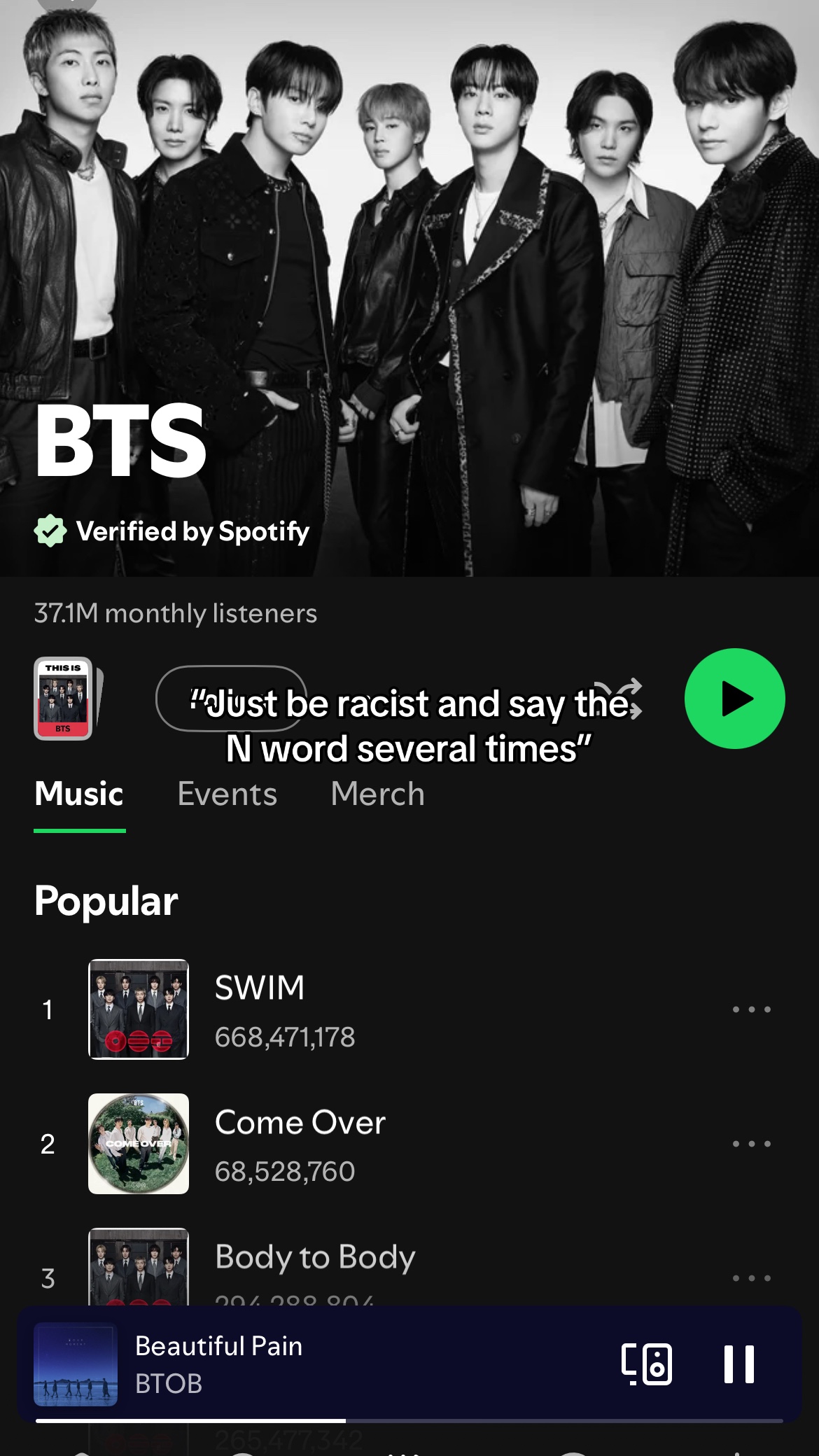Play BTS with the green play button
Viewport: 819px width, 1456px height.
(x=734, y=699)
